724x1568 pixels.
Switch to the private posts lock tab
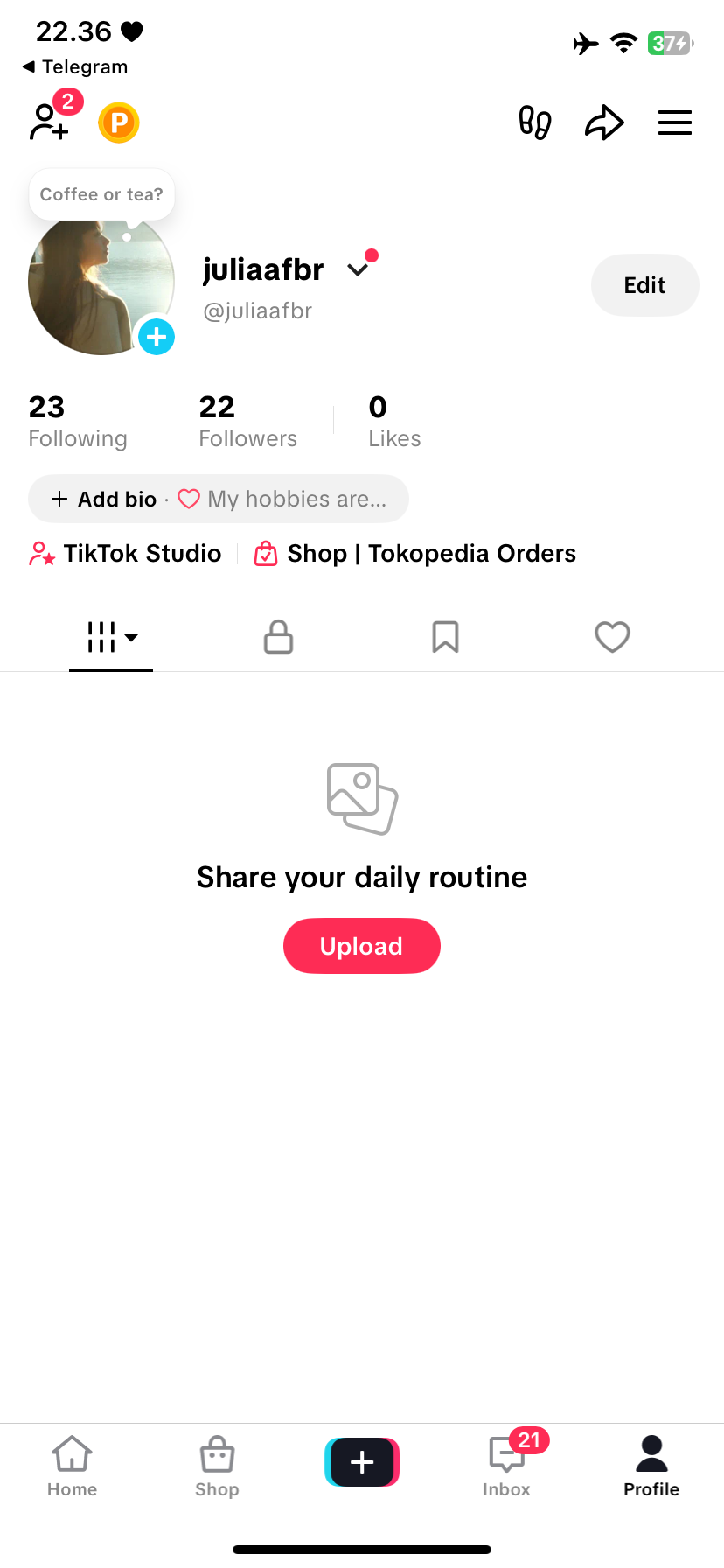tap(278, 637)
